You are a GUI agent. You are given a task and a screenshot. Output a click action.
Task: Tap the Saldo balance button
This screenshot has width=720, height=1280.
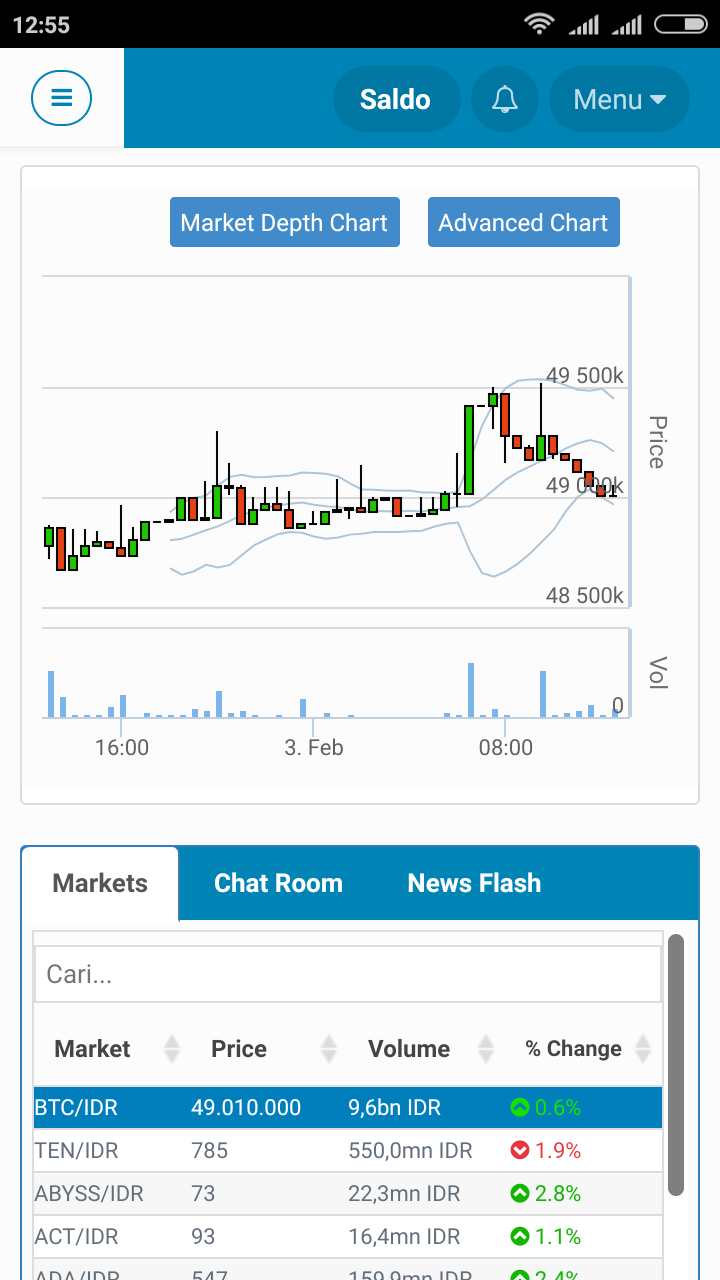point(395,100)
